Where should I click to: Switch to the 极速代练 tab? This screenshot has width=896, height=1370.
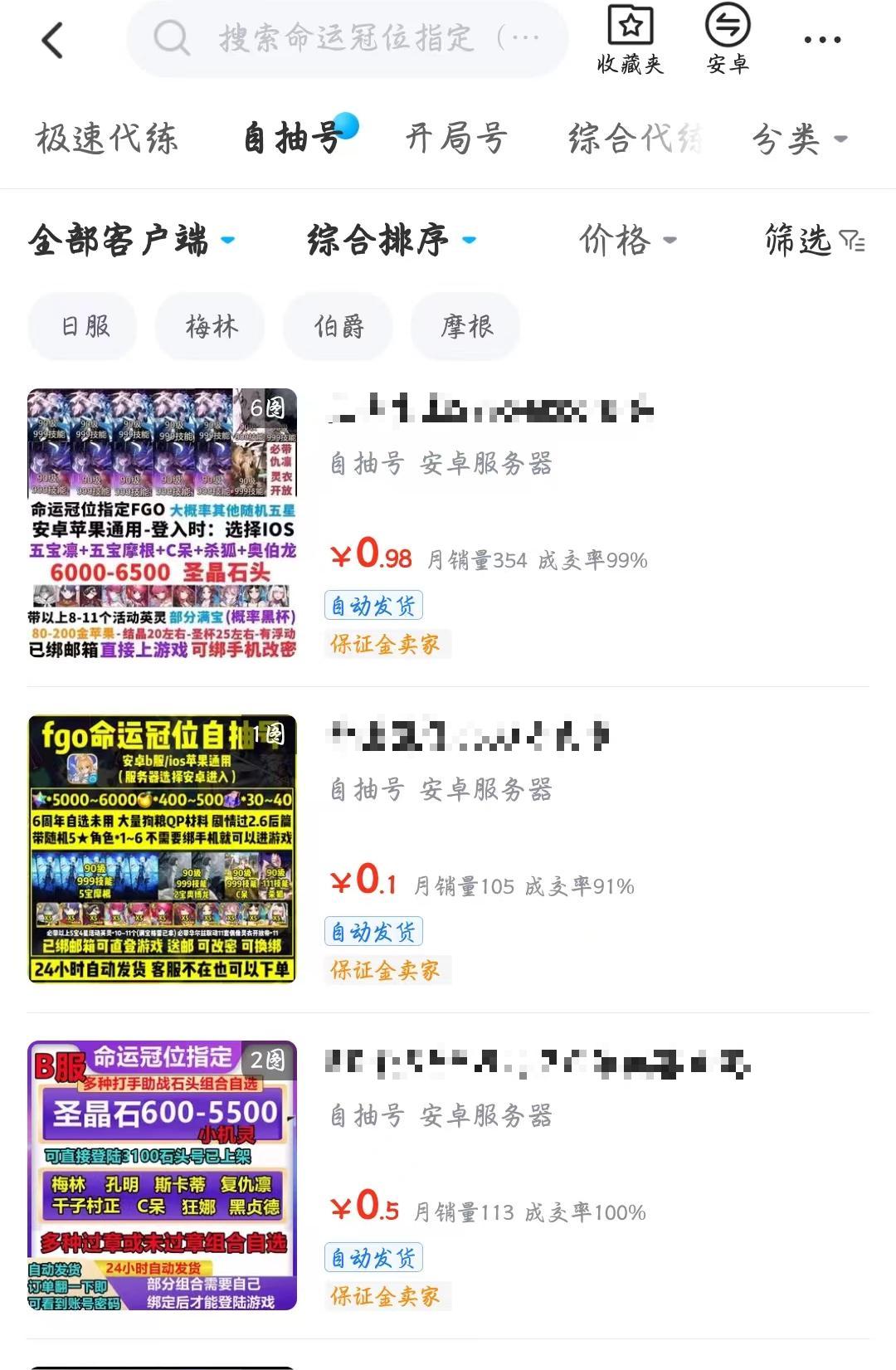click(x=106, y=139)
